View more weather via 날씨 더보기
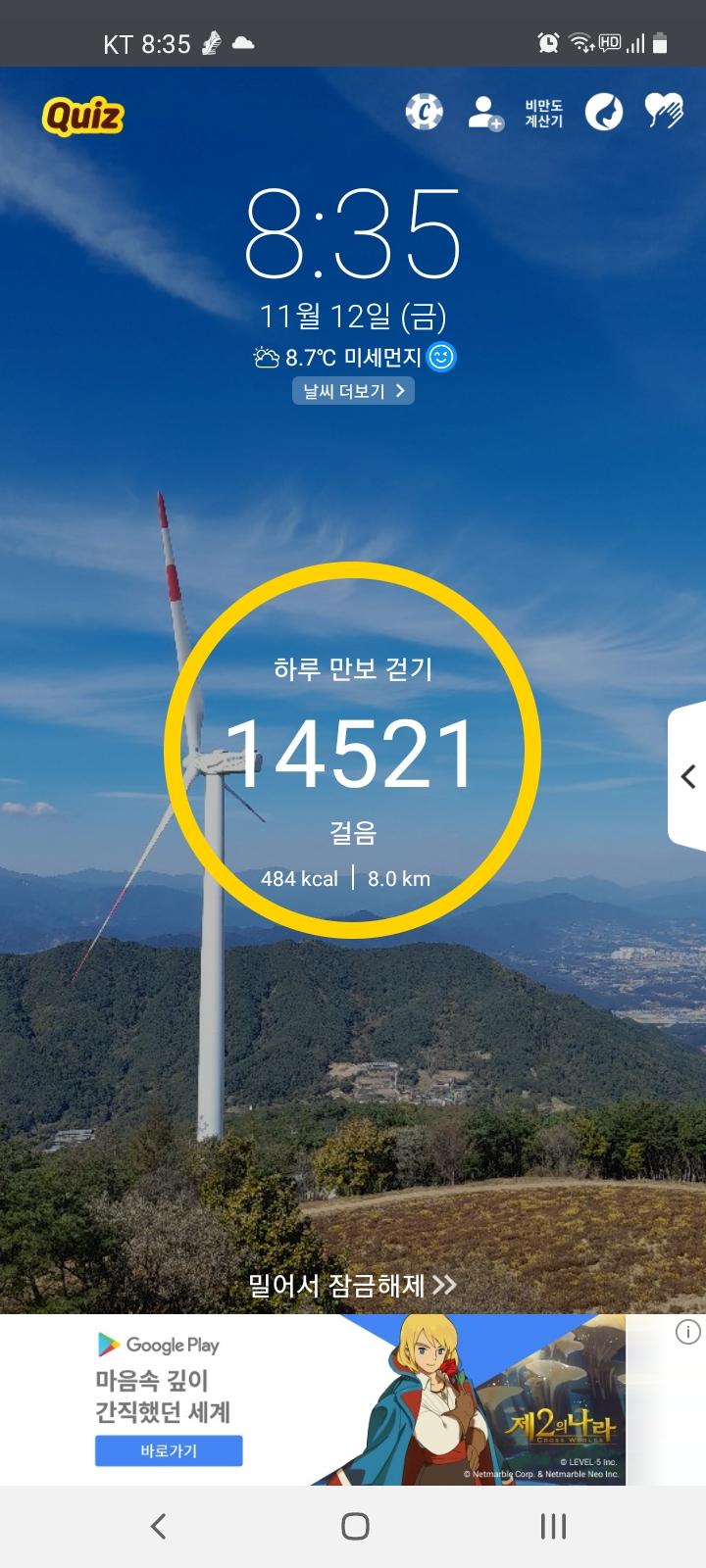The image size is (706, 1568). point(353,391)
